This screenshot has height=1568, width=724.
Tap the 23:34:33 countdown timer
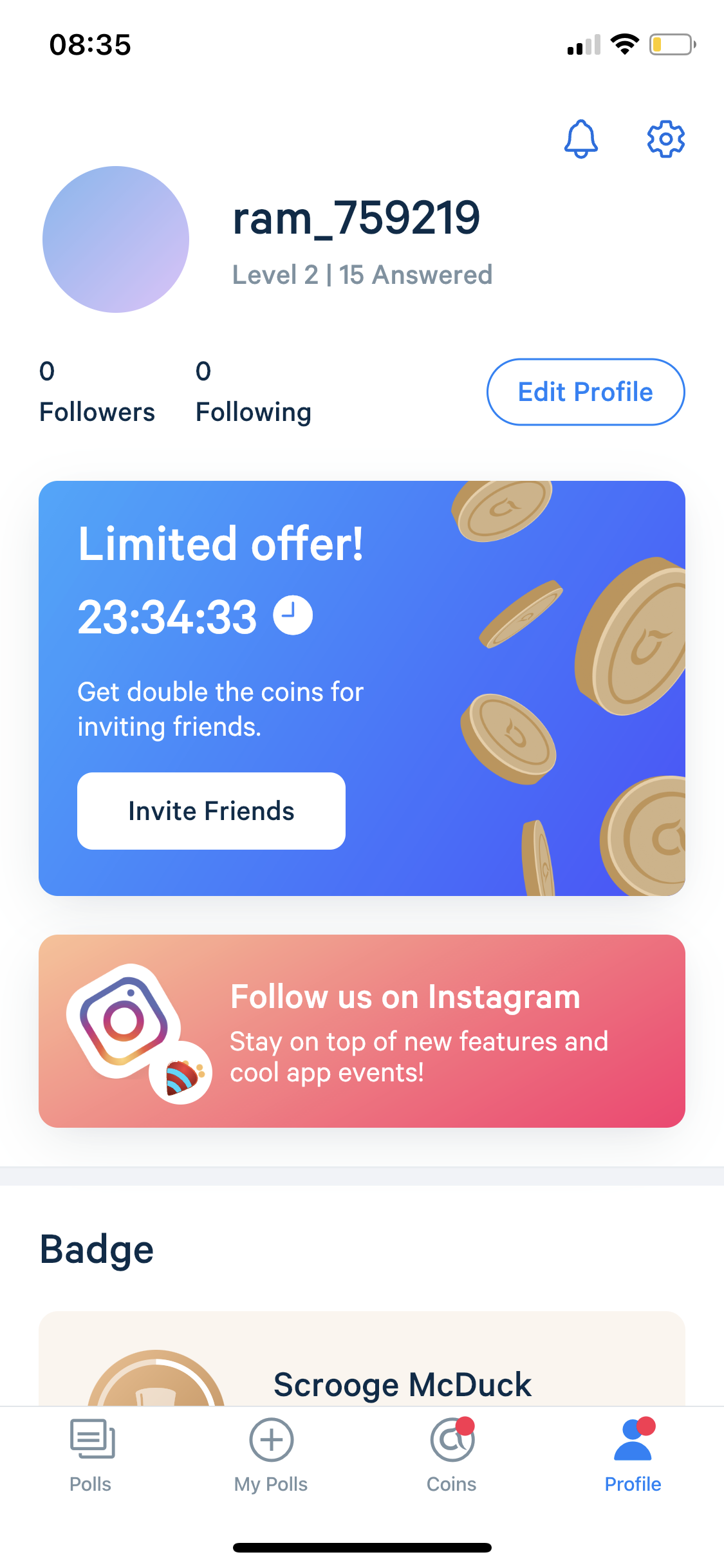(x=167, y=616)
